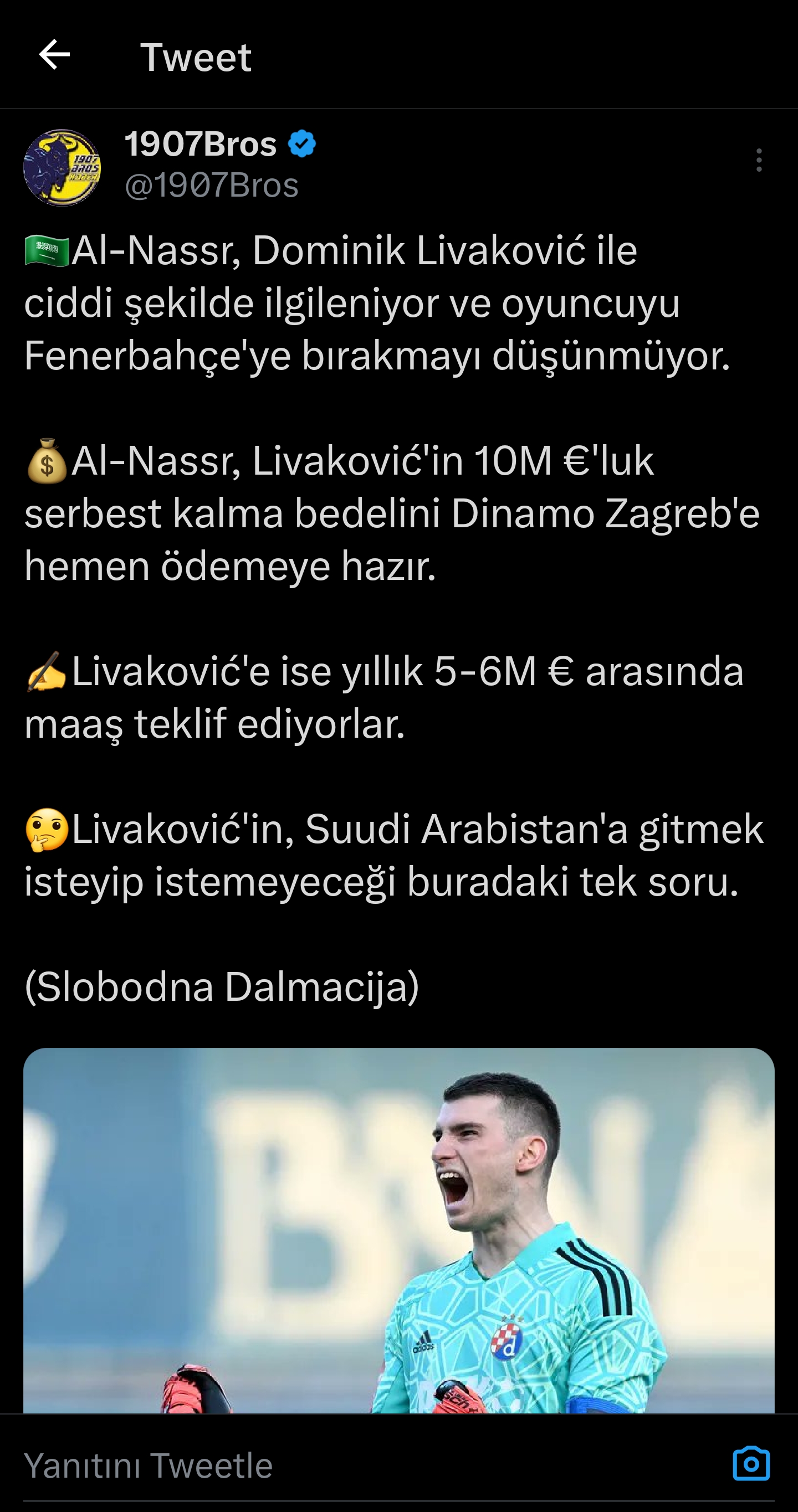
Task: Attach a photo with the camera icon
Action: coord(751,1464)
